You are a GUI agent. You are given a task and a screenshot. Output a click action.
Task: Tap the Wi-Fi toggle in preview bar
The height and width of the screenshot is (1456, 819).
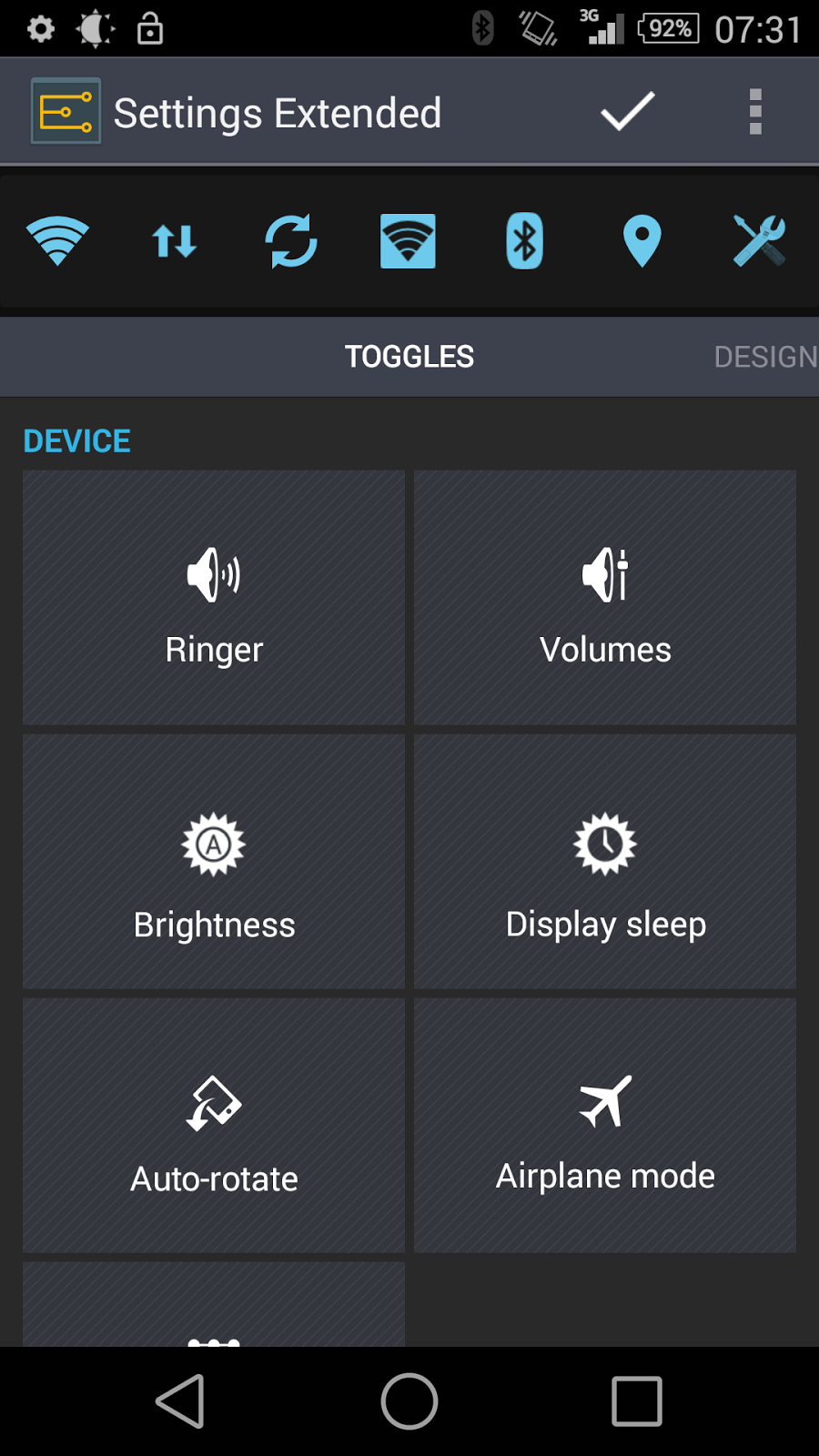[57, 241]
